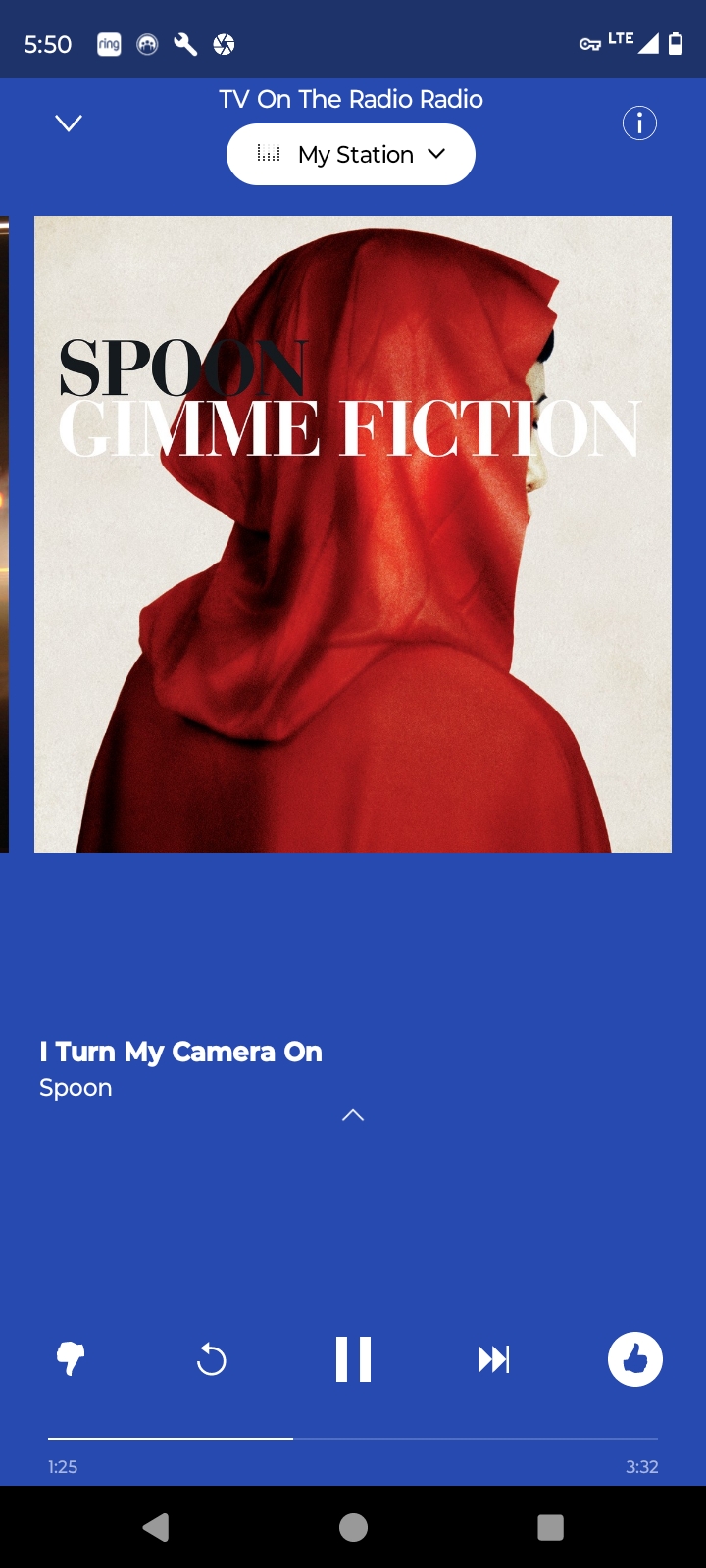Pause the playing track

point(353,1359)
